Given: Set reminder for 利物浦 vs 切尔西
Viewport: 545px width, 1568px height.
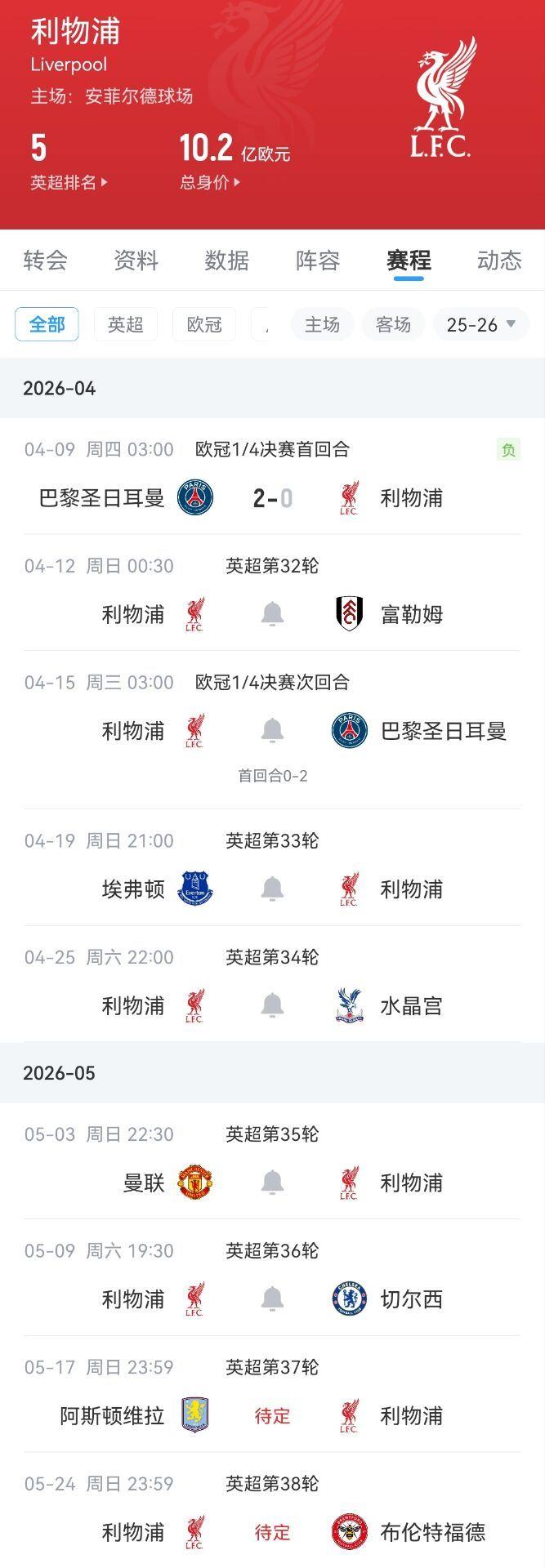Looking at the screenshot, I should click(x=272, y=1299).
